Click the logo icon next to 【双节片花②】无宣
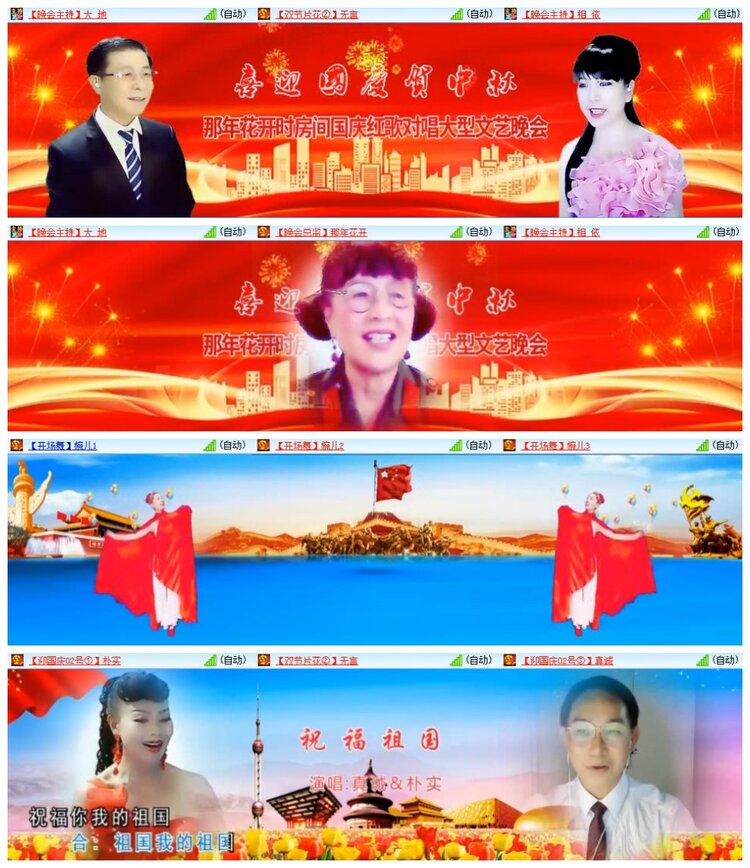Image resolution: width=750 pixels, height=868 pixels. (x=263, y=12)
